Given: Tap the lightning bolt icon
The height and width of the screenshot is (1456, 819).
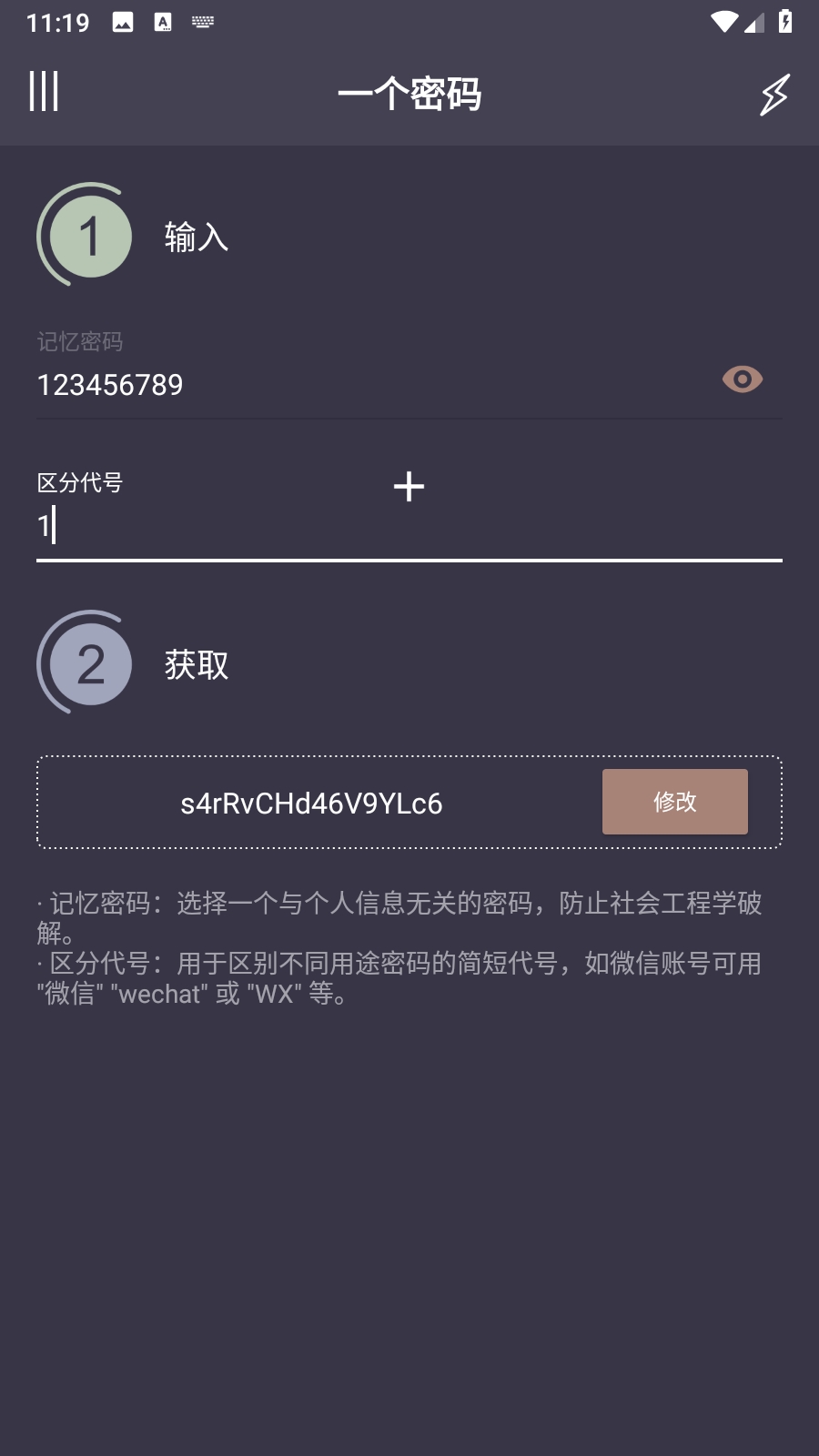Looking at the screenshot, I should click(774, 95).
